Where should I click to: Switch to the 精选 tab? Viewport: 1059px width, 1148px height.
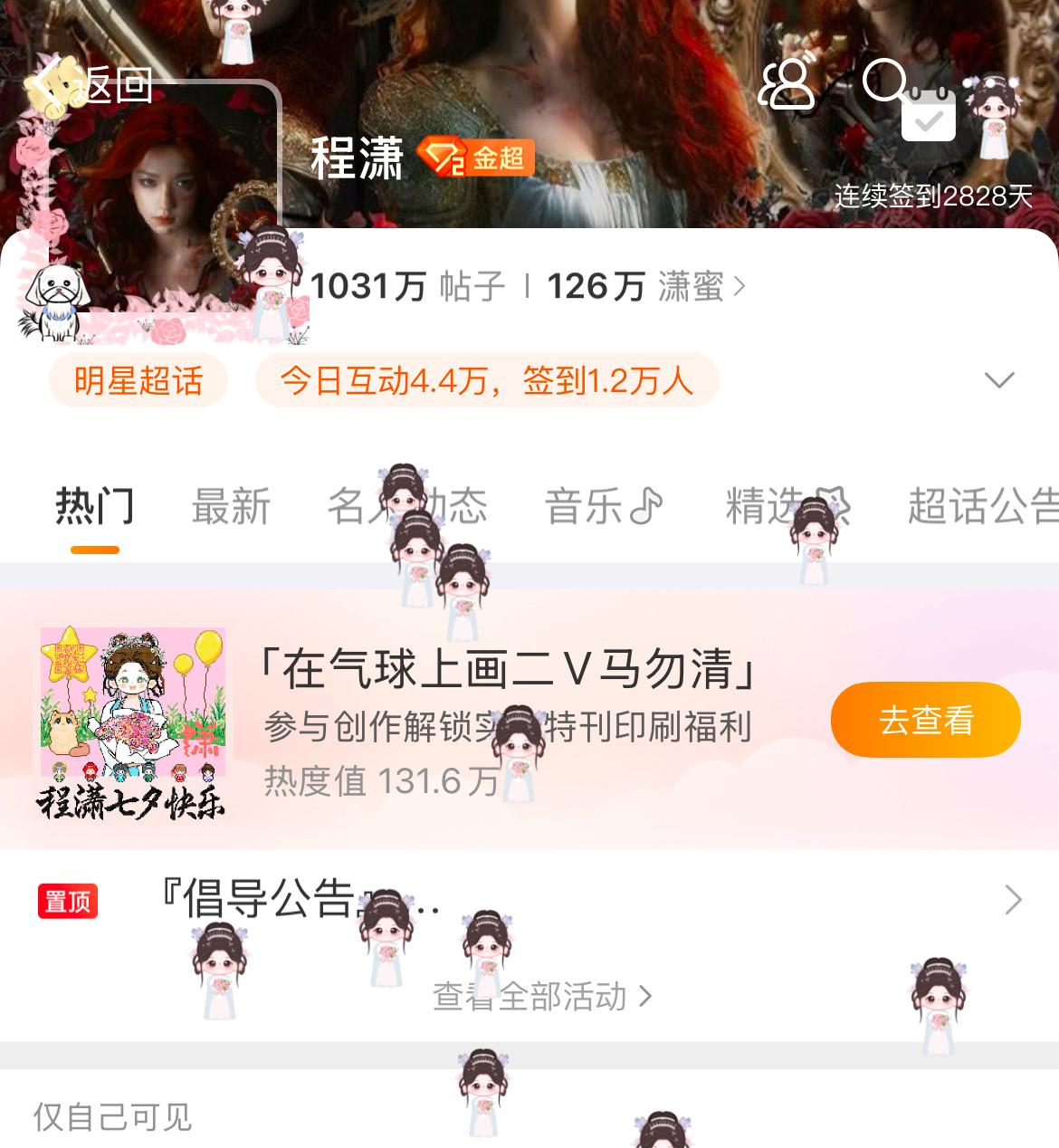[x=786, y=506]
